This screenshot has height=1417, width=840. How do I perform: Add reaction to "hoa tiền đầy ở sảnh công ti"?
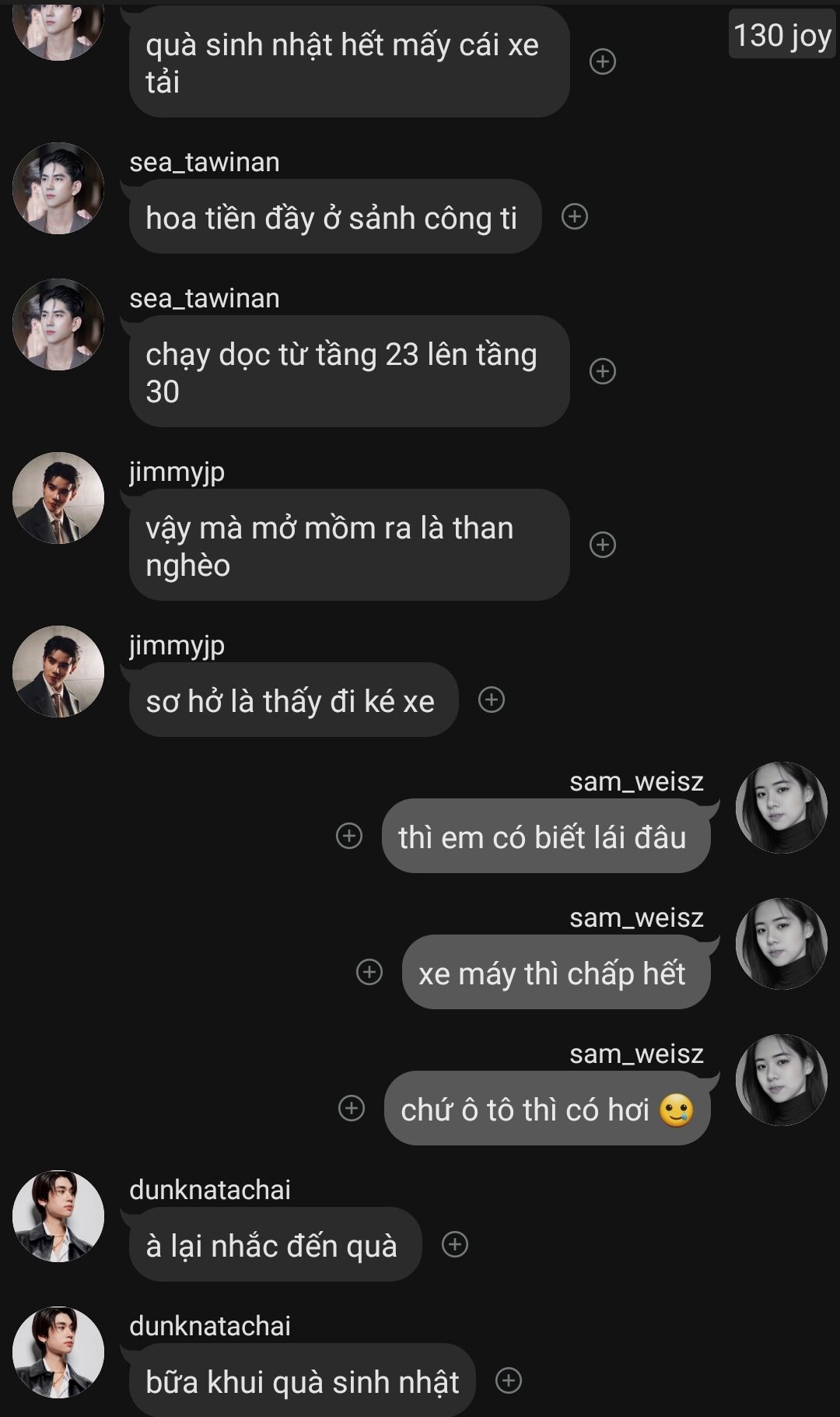(575, 216)
